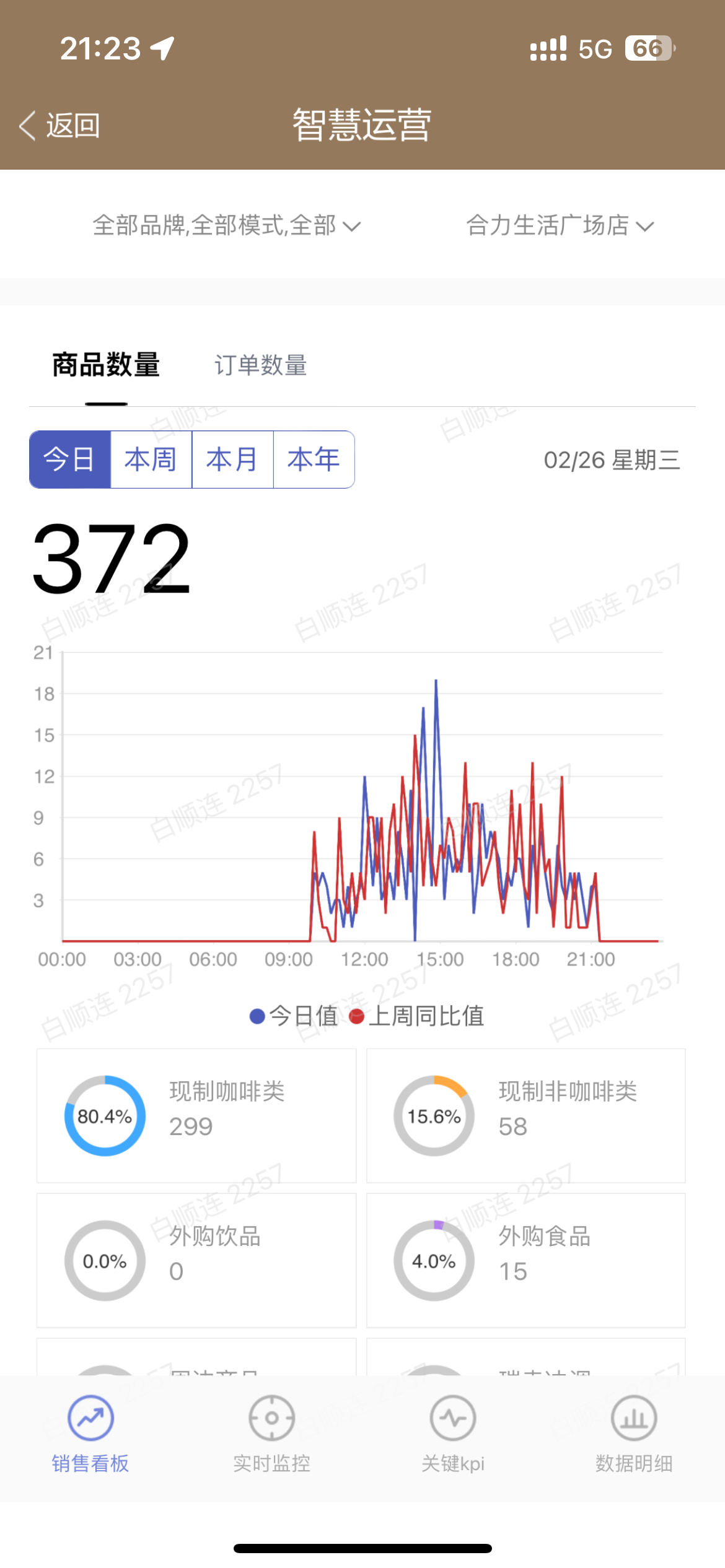Open the 外购饮品 category card
This screenshot has width=725, height=1568.
point(196,1260)
